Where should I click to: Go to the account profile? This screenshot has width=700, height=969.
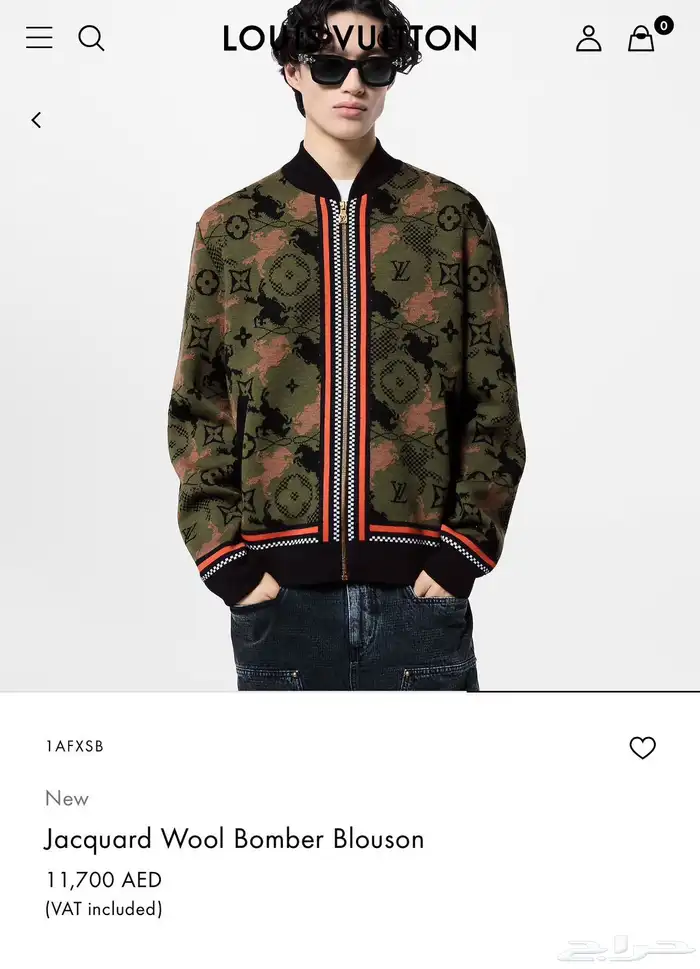point(589,38)
